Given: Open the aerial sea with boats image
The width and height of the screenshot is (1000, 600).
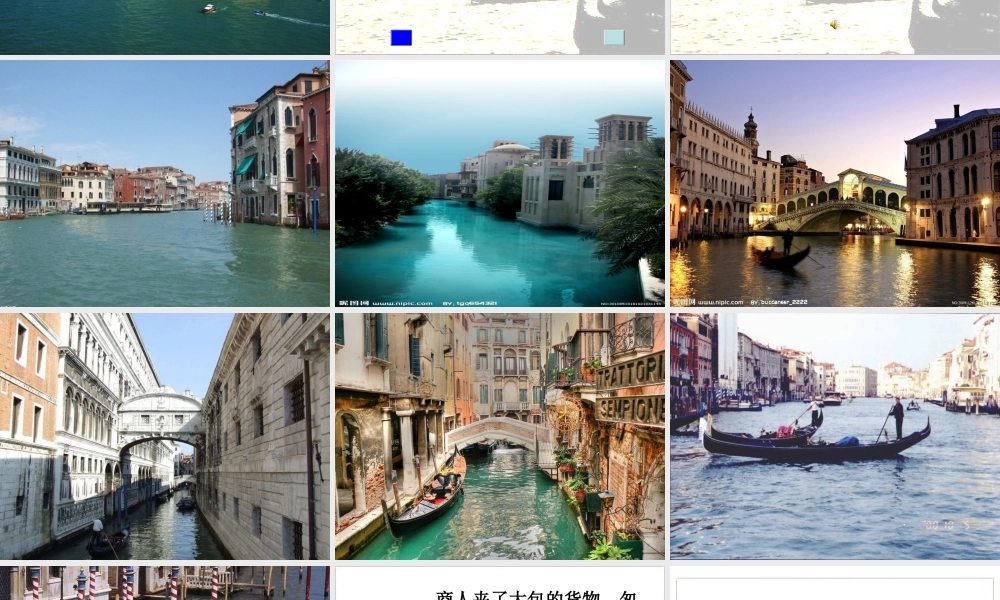Looking at the screenshot, I should click(164, 26).
